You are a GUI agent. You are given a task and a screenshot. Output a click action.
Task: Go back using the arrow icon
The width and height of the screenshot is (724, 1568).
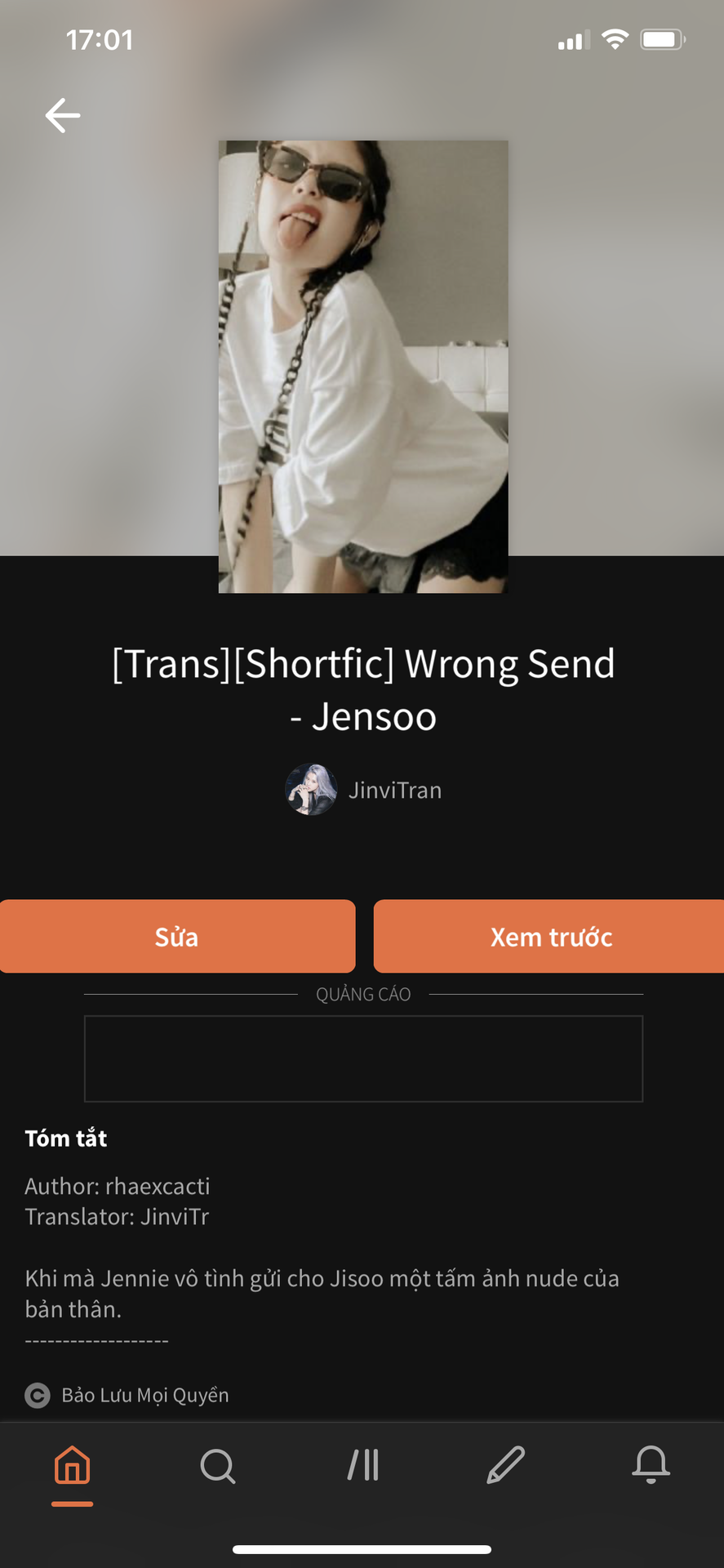point(62,115)
